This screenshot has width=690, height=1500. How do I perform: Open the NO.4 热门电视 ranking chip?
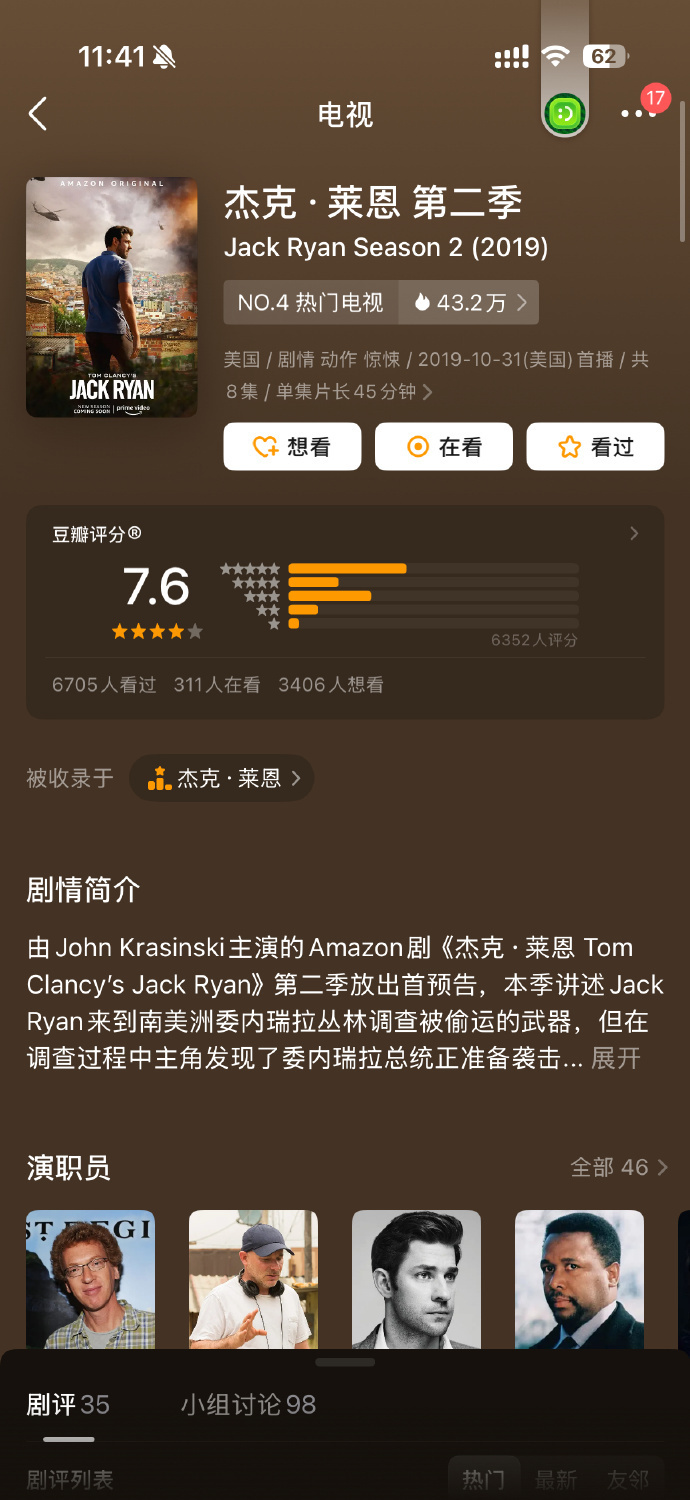[311, 302]
